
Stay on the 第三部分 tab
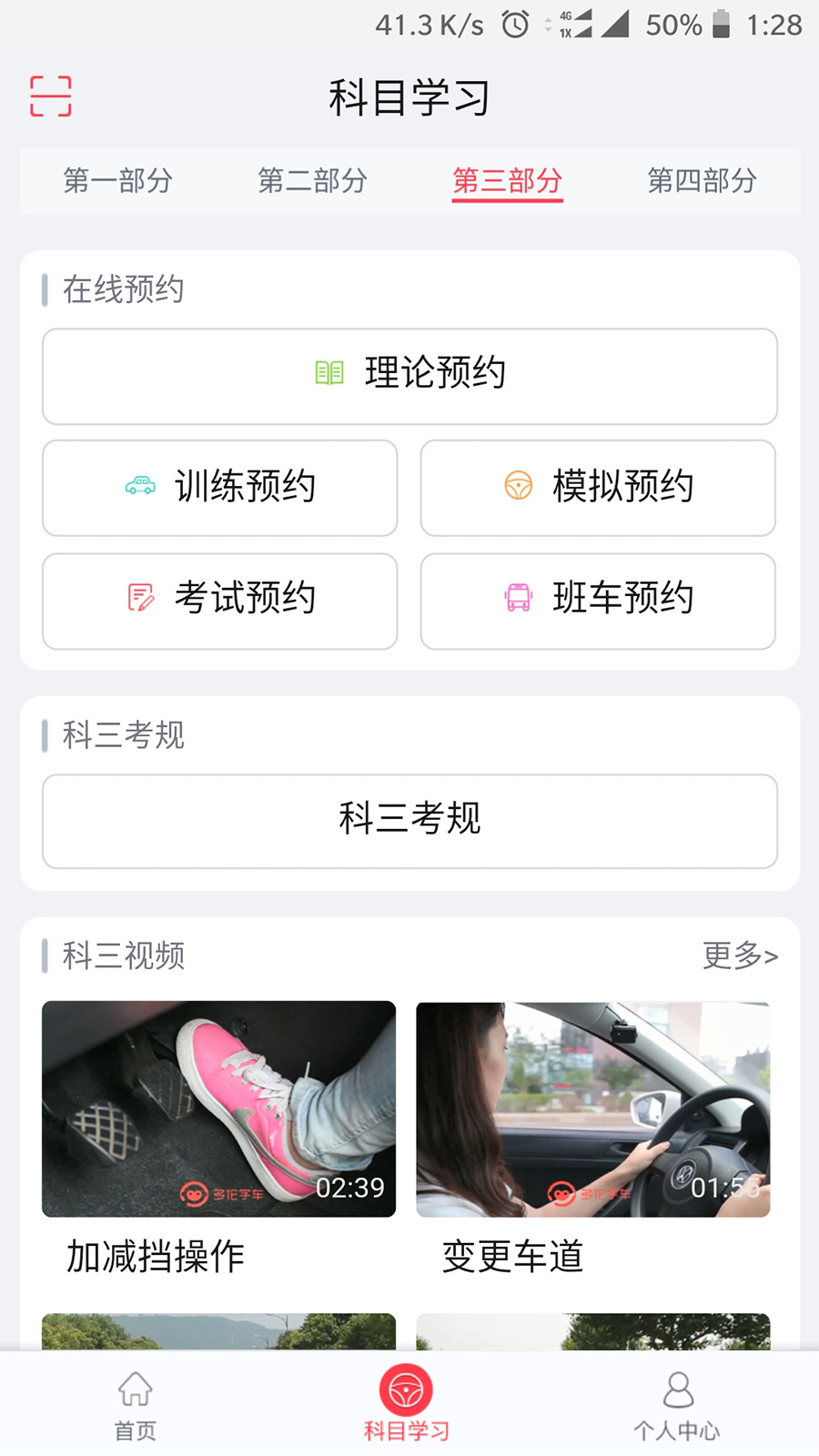[507, 181]
